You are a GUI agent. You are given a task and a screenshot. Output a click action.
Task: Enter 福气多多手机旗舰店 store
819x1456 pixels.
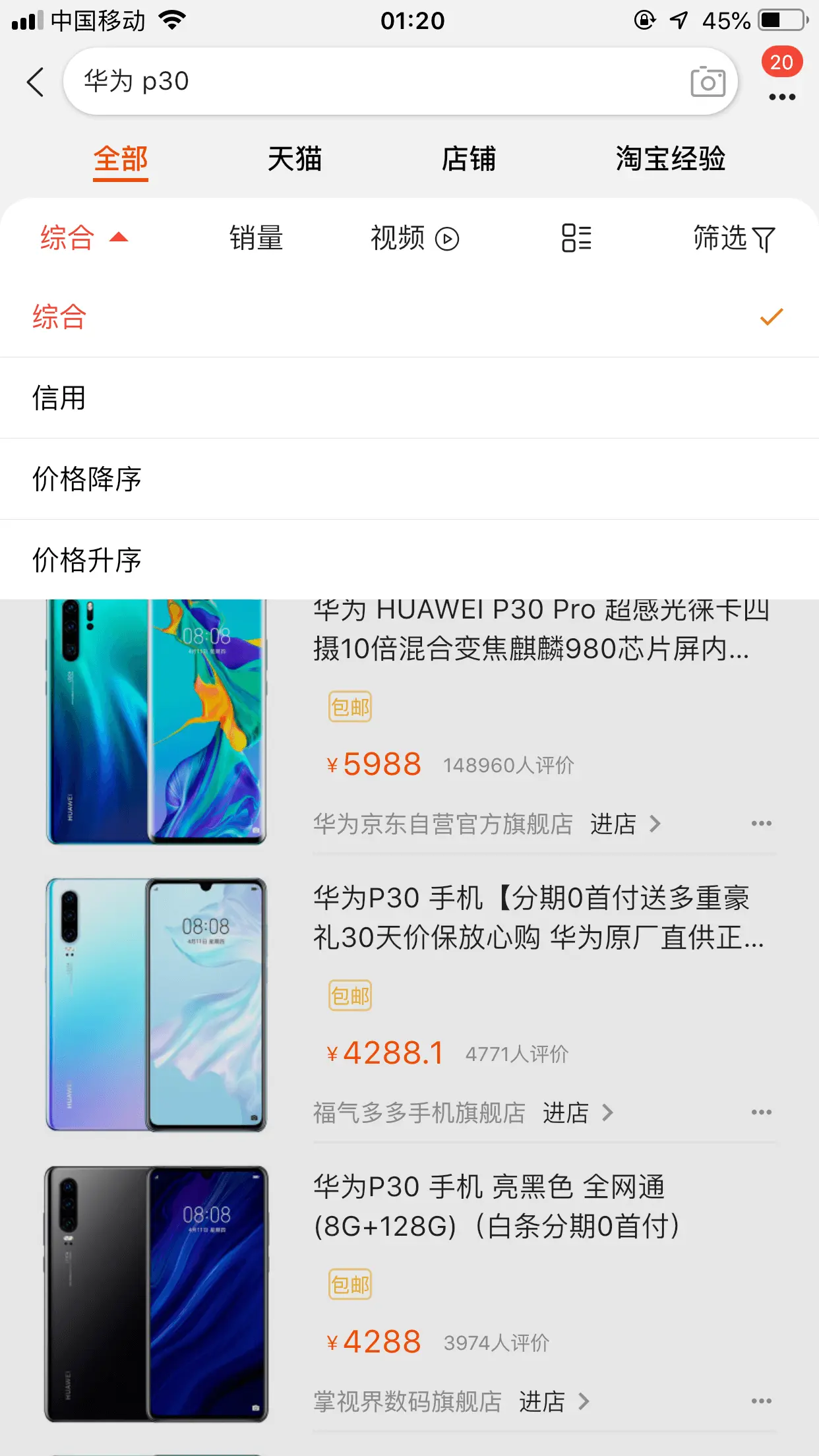[577, 1113]
